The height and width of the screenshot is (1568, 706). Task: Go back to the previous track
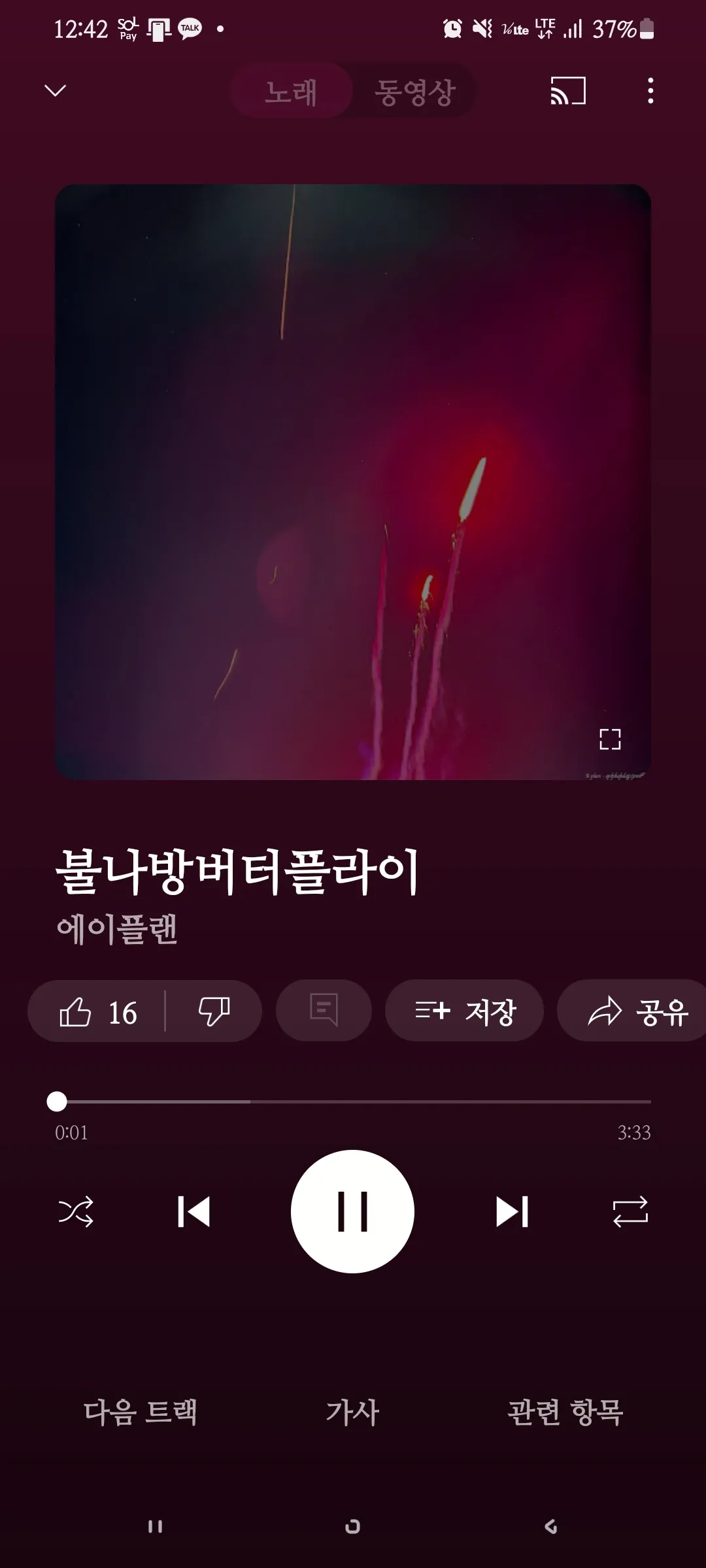click(x=192, y=1211)
